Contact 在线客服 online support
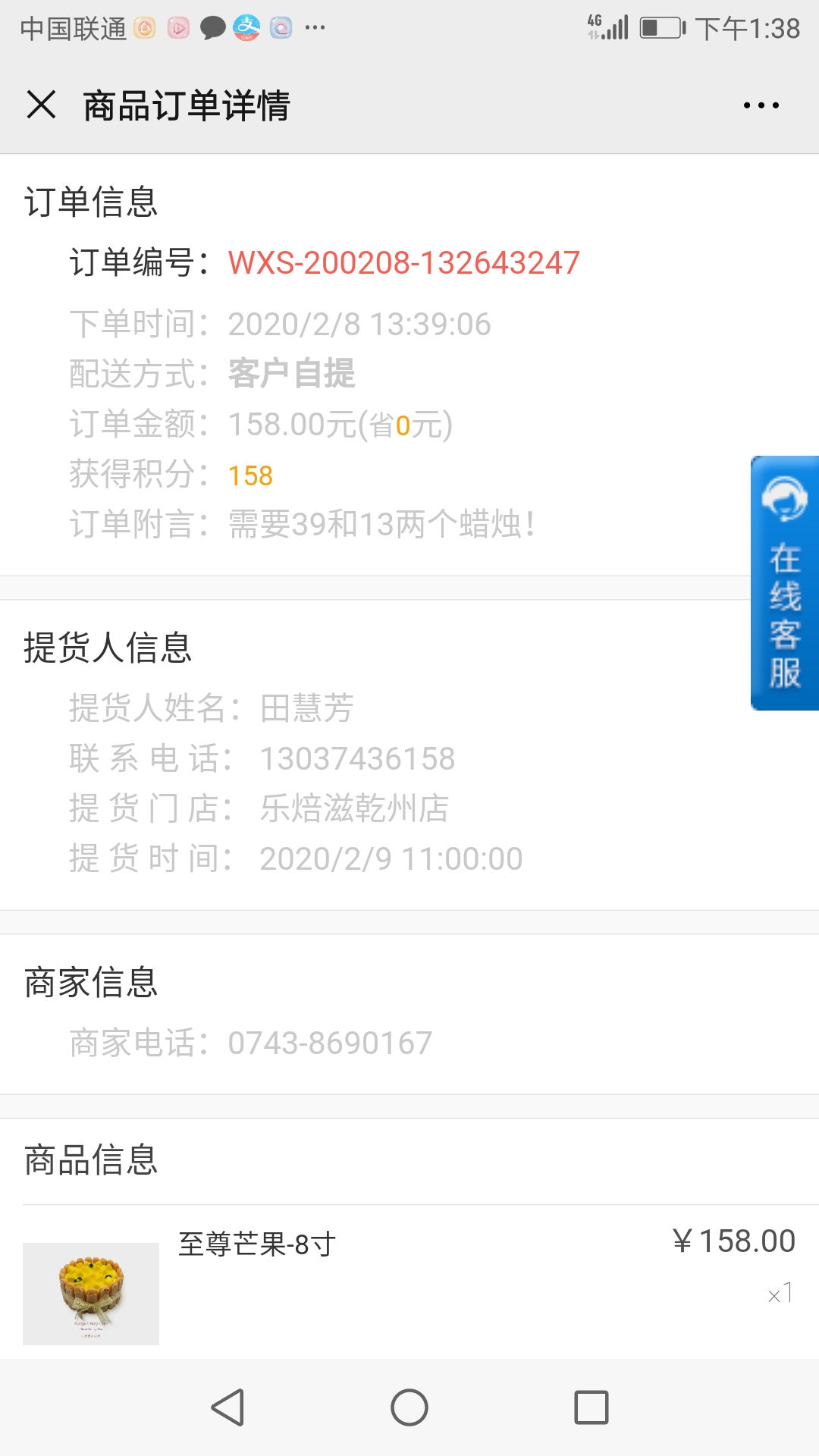The image size is (819, 1456). point(784,582)
